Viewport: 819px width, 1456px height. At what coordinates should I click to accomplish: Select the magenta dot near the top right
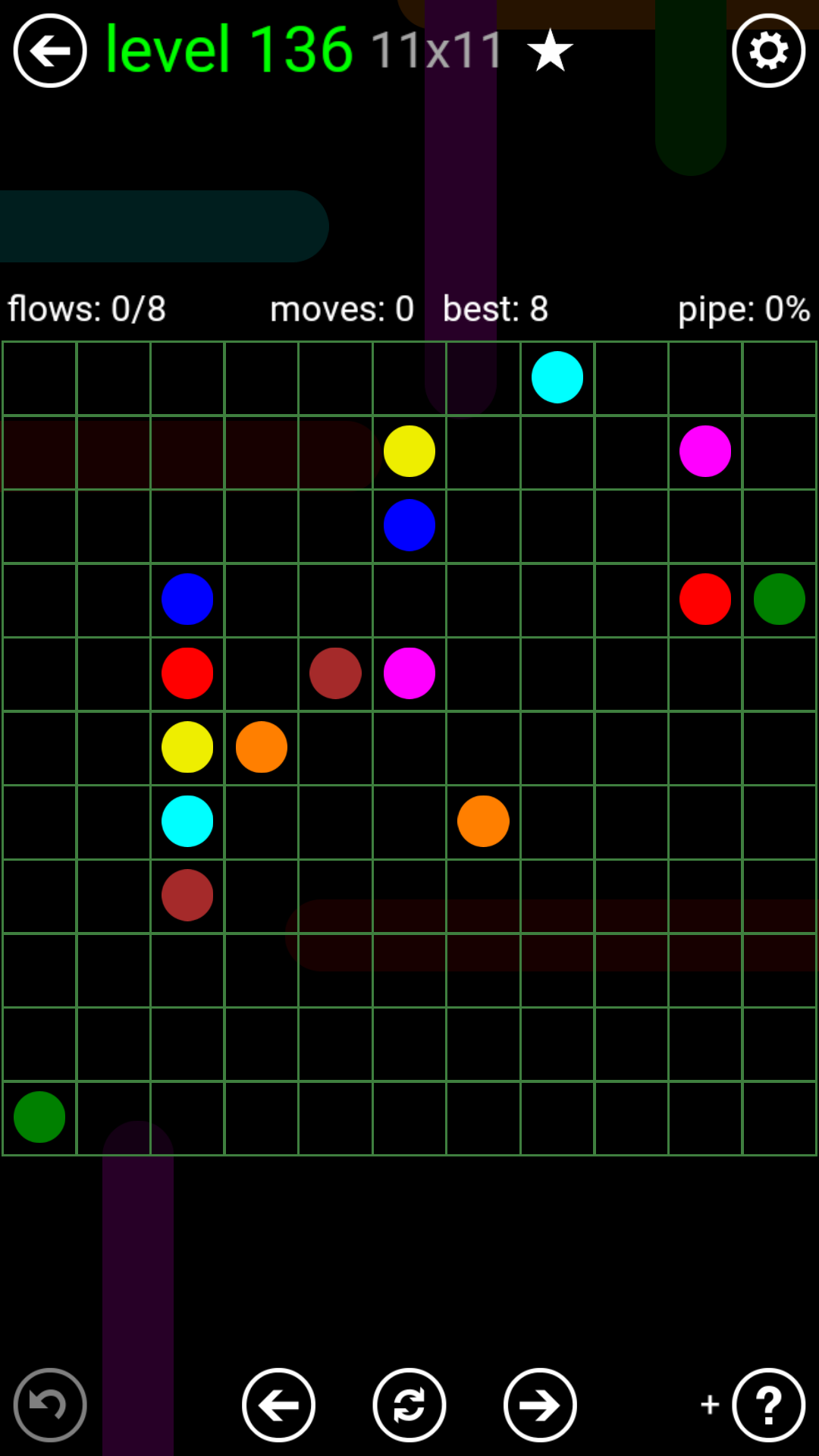pyautogui.click(x=705, y=451)
